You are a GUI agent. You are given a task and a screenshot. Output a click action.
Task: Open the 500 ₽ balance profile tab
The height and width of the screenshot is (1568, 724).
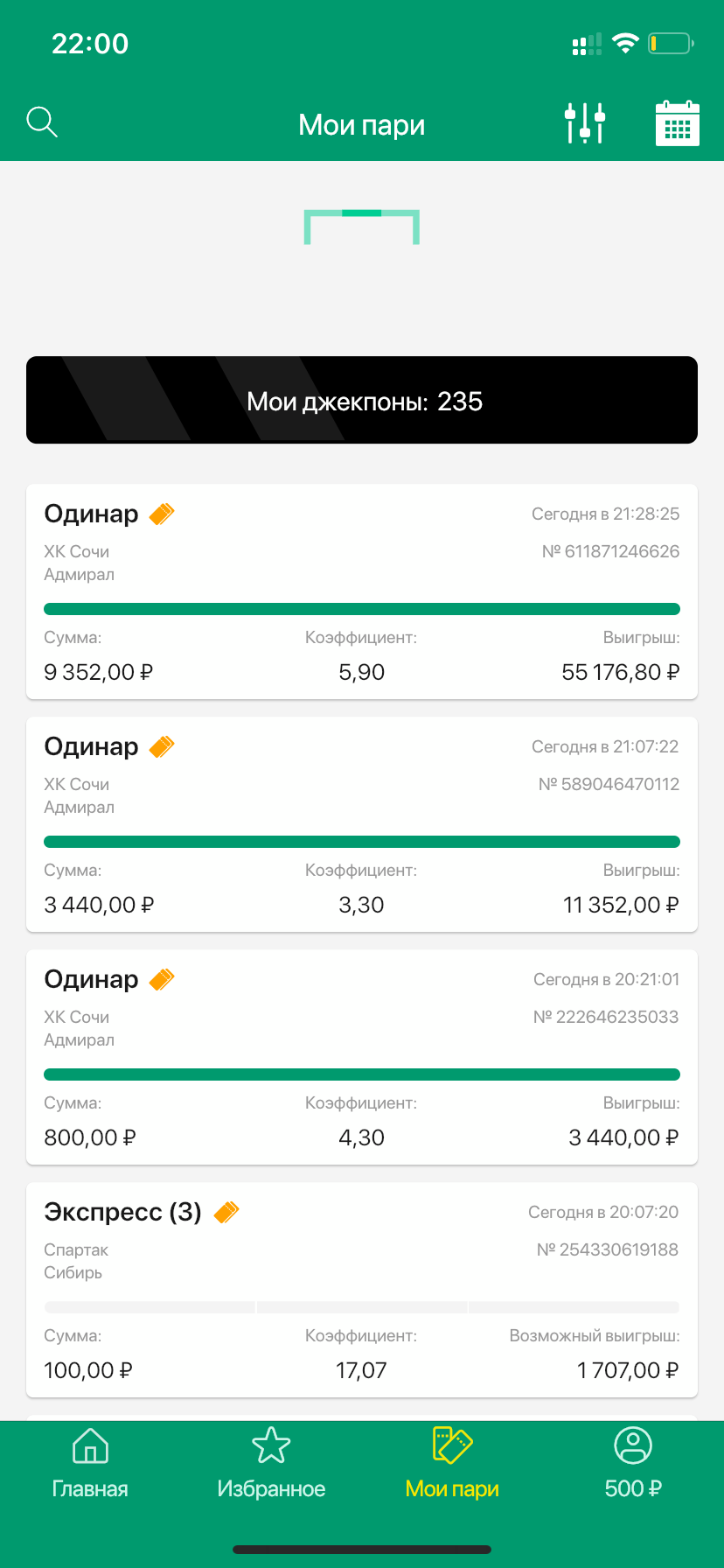633,1464
